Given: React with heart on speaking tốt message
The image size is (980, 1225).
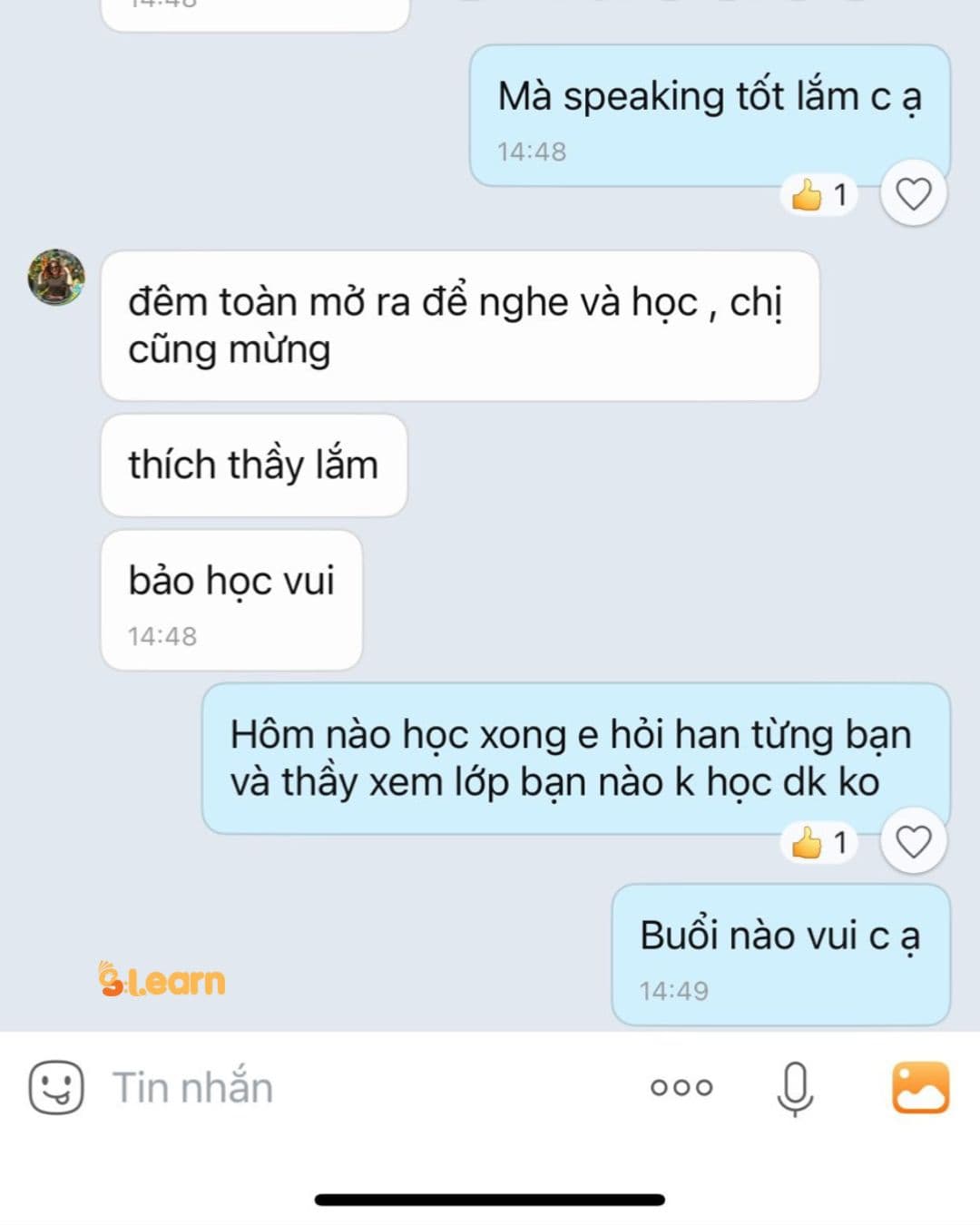Looking at the screenshot, I should click(913, 193).
